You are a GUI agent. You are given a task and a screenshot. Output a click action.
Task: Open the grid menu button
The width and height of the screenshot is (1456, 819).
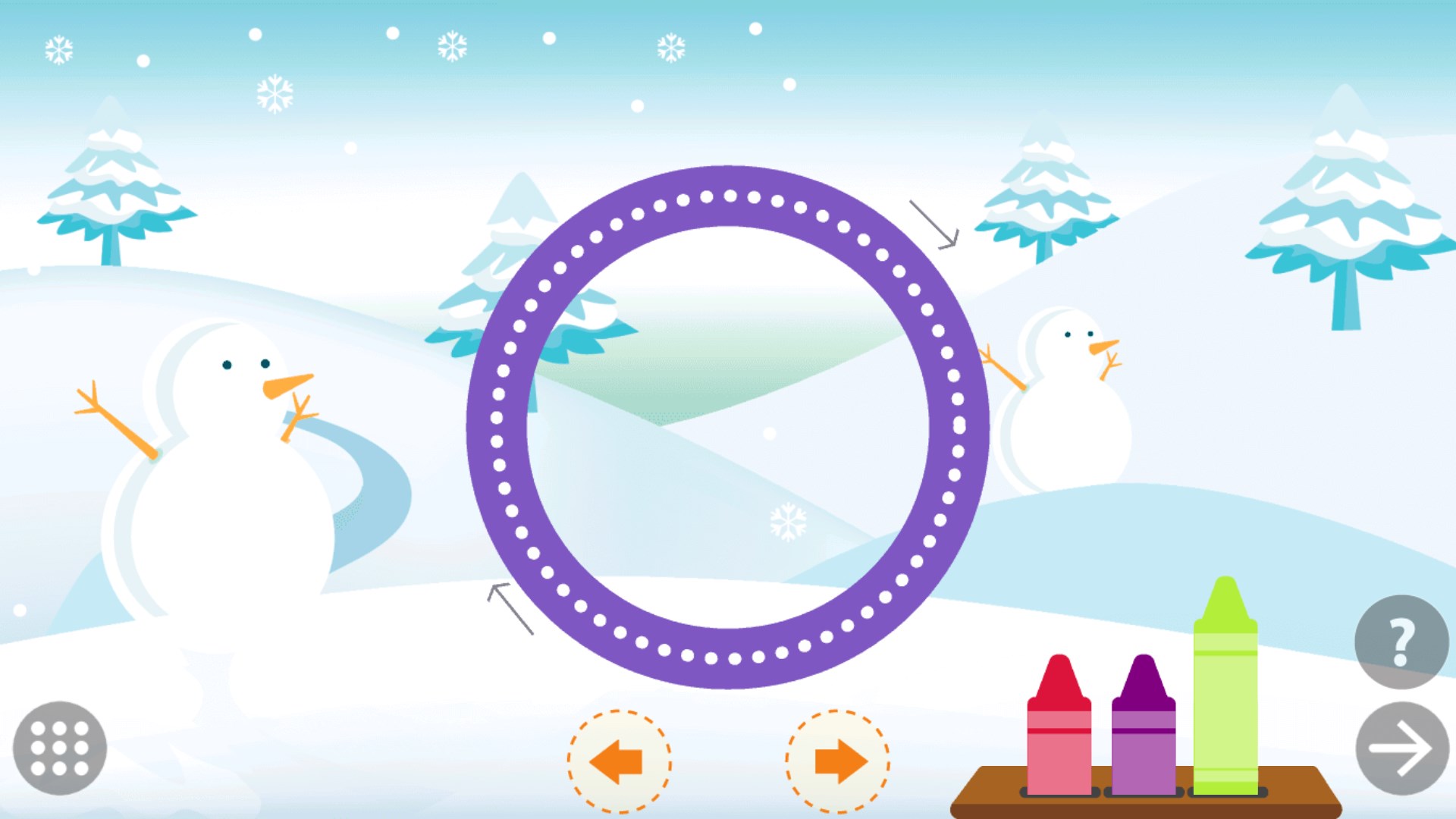60,748
